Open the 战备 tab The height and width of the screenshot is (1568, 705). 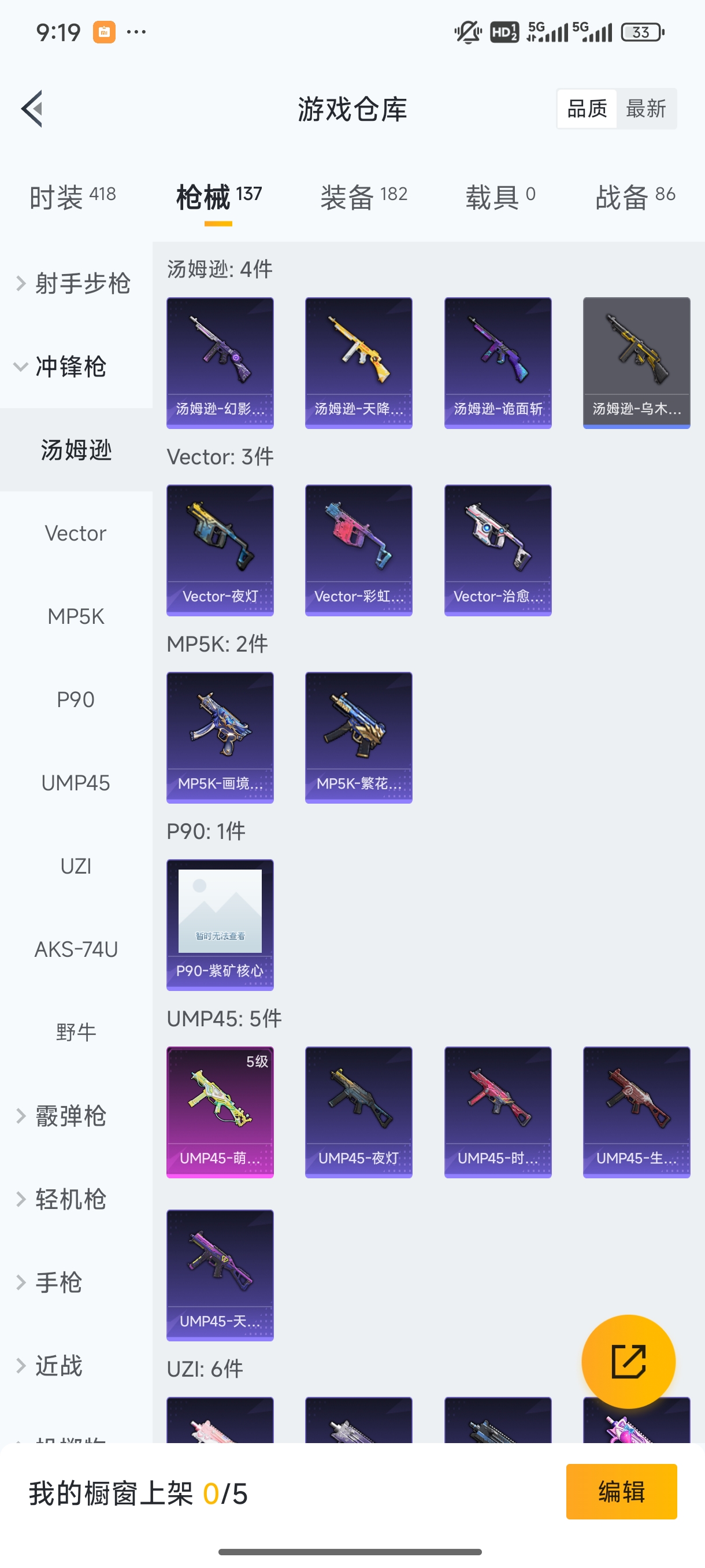[634, 197]
